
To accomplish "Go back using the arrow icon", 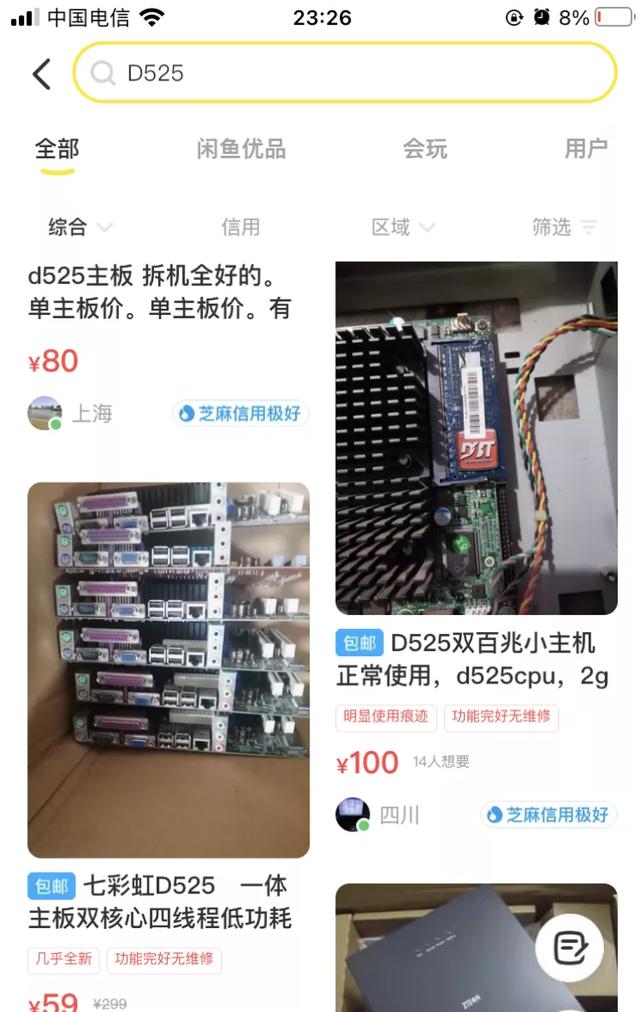I will [41, 73].
